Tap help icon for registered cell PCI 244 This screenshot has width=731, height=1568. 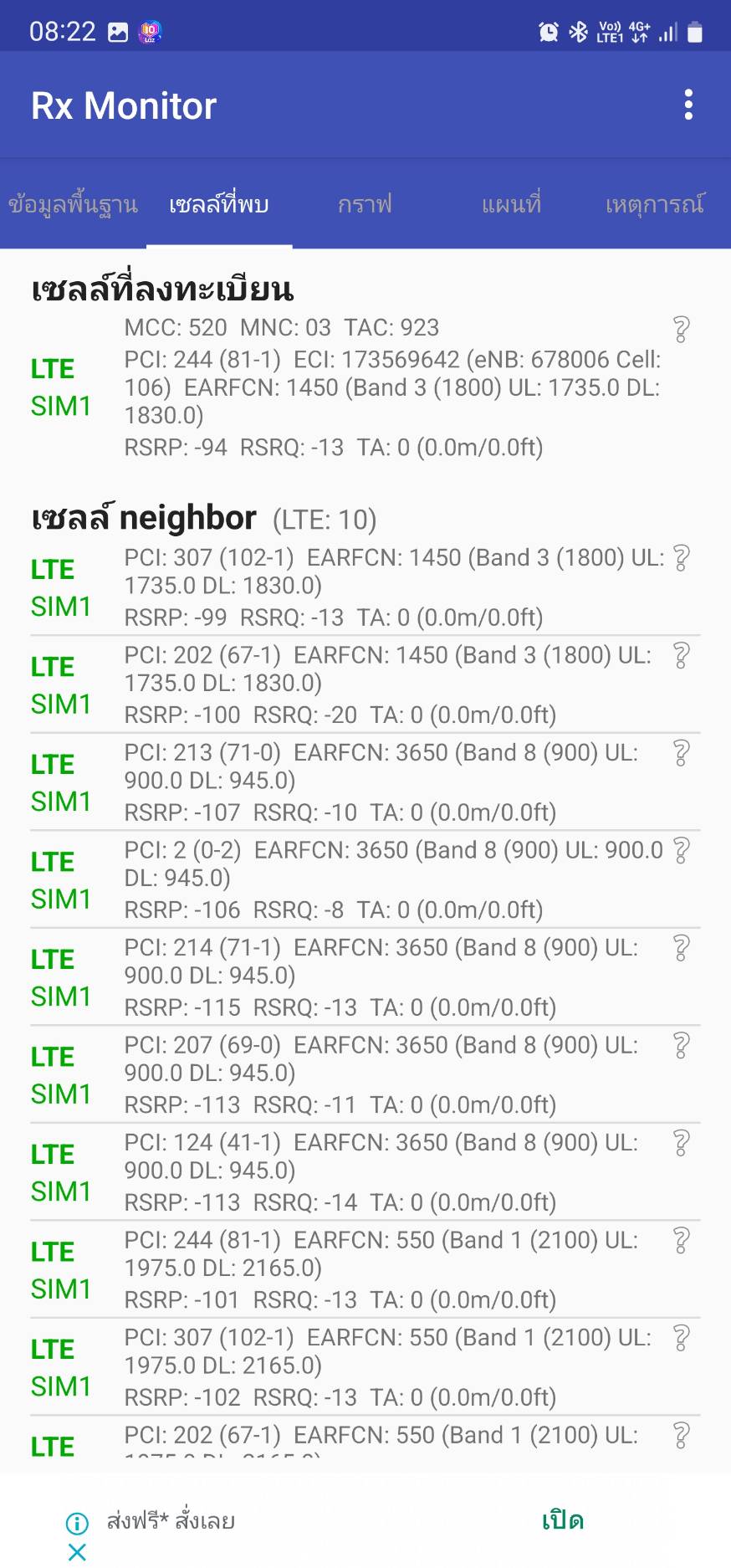(x=682, y=330)
